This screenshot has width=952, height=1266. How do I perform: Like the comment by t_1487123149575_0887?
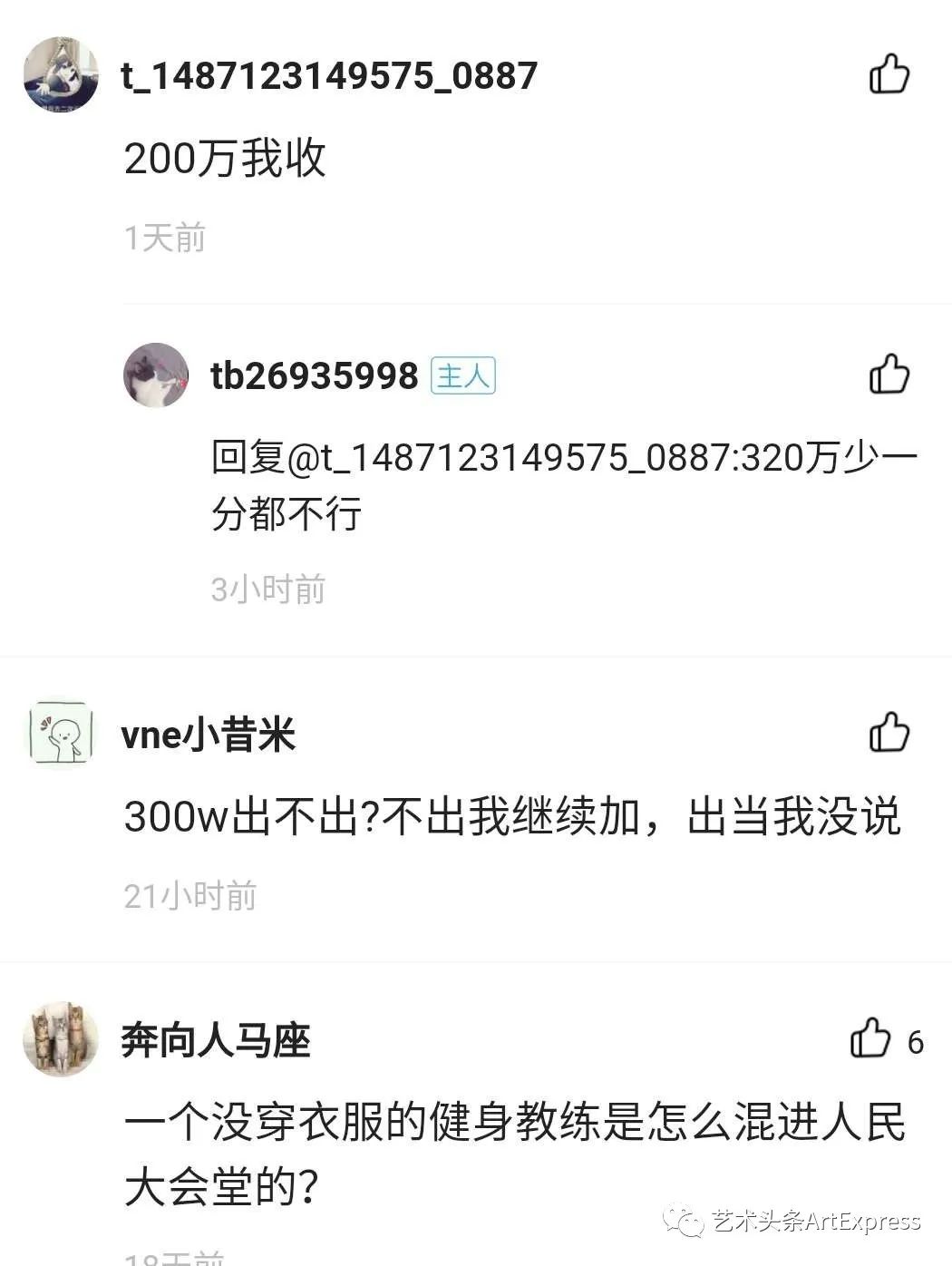point(889,74)
